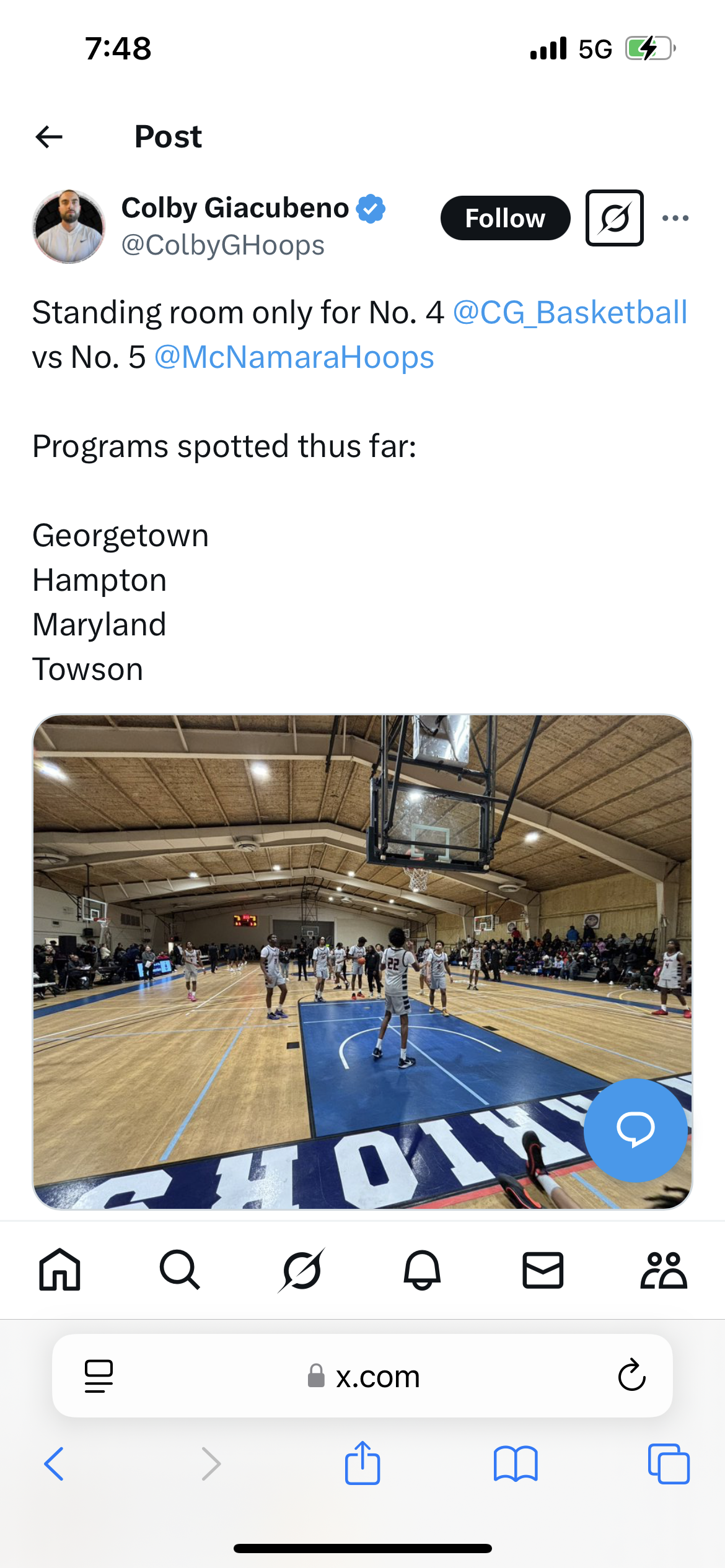Open the Communities tab

tap(664, 1270)
